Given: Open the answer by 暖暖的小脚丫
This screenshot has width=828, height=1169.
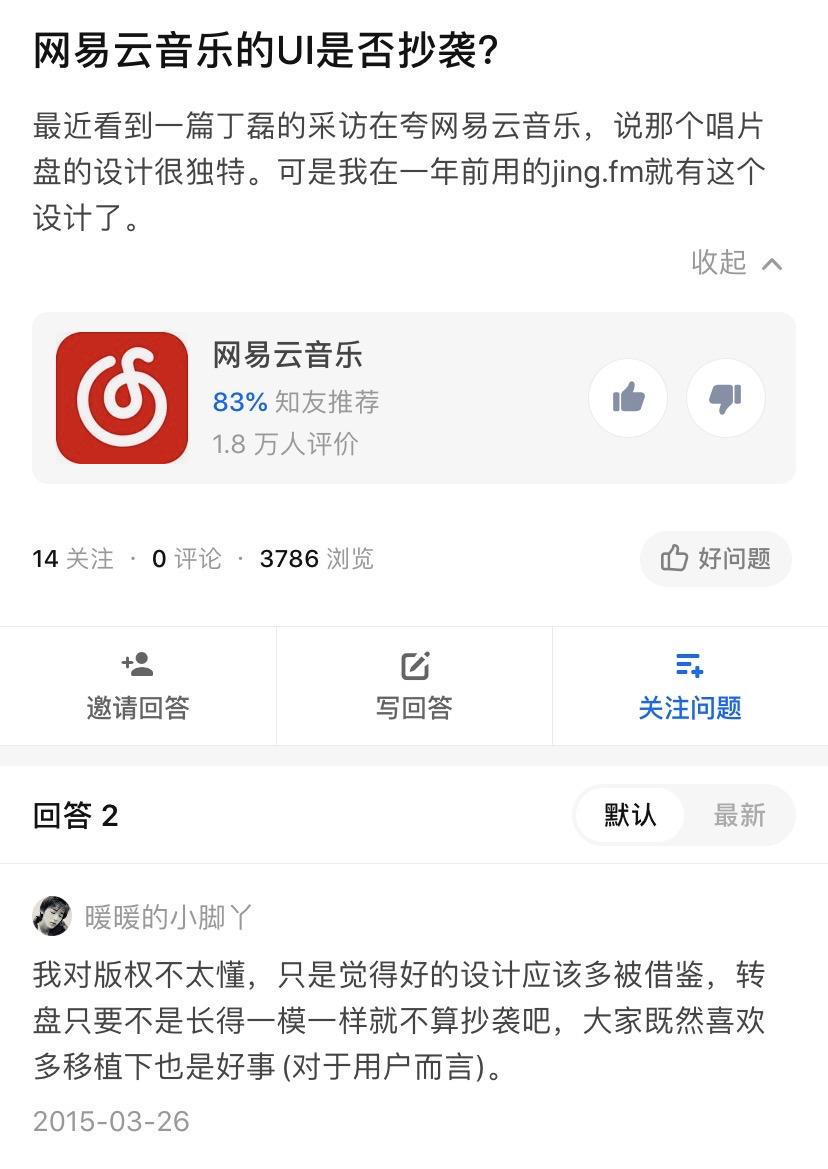Looking at the screenshot, I should point(400,1020).
